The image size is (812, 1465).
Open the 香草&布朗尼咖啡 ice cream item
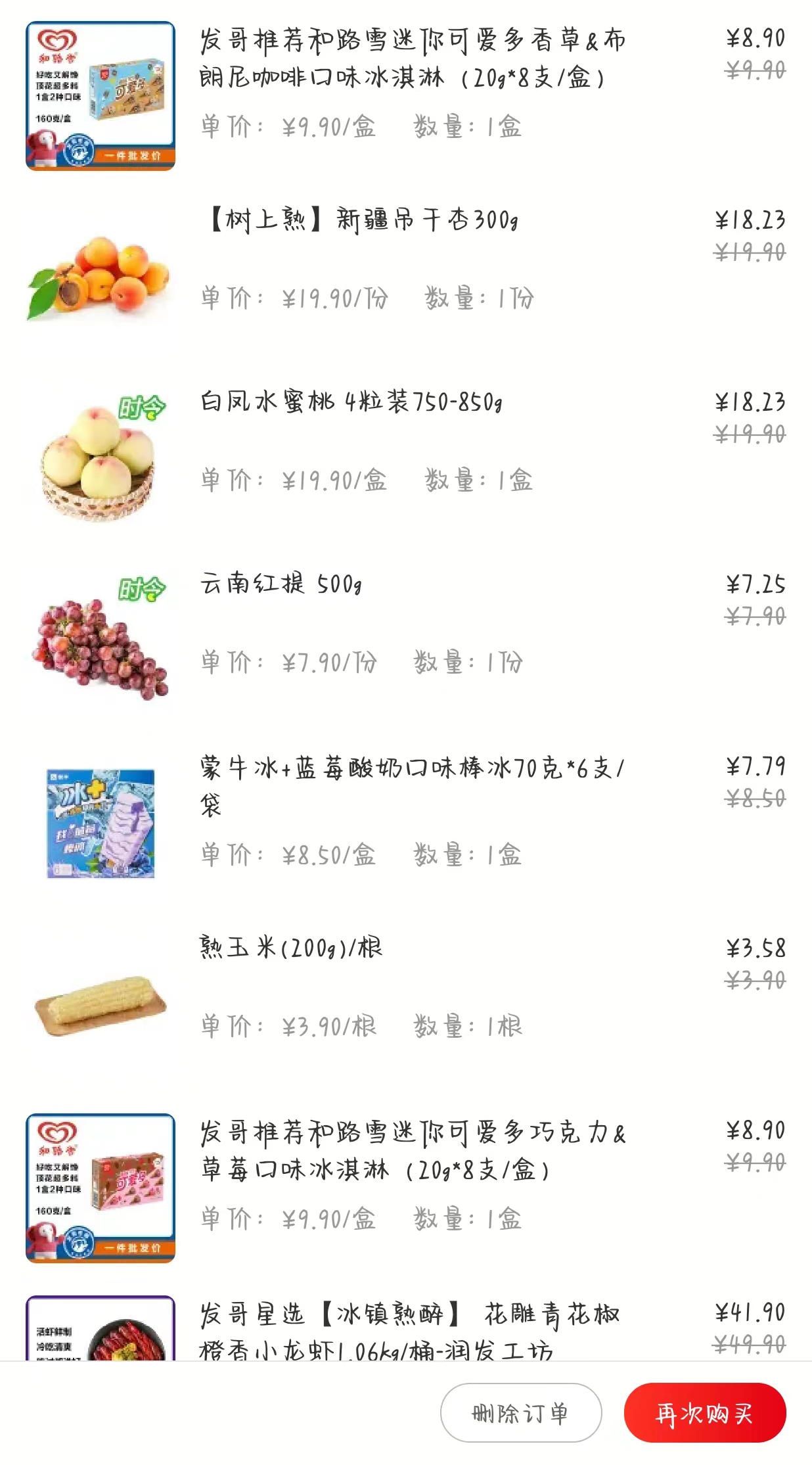(412, 58)
